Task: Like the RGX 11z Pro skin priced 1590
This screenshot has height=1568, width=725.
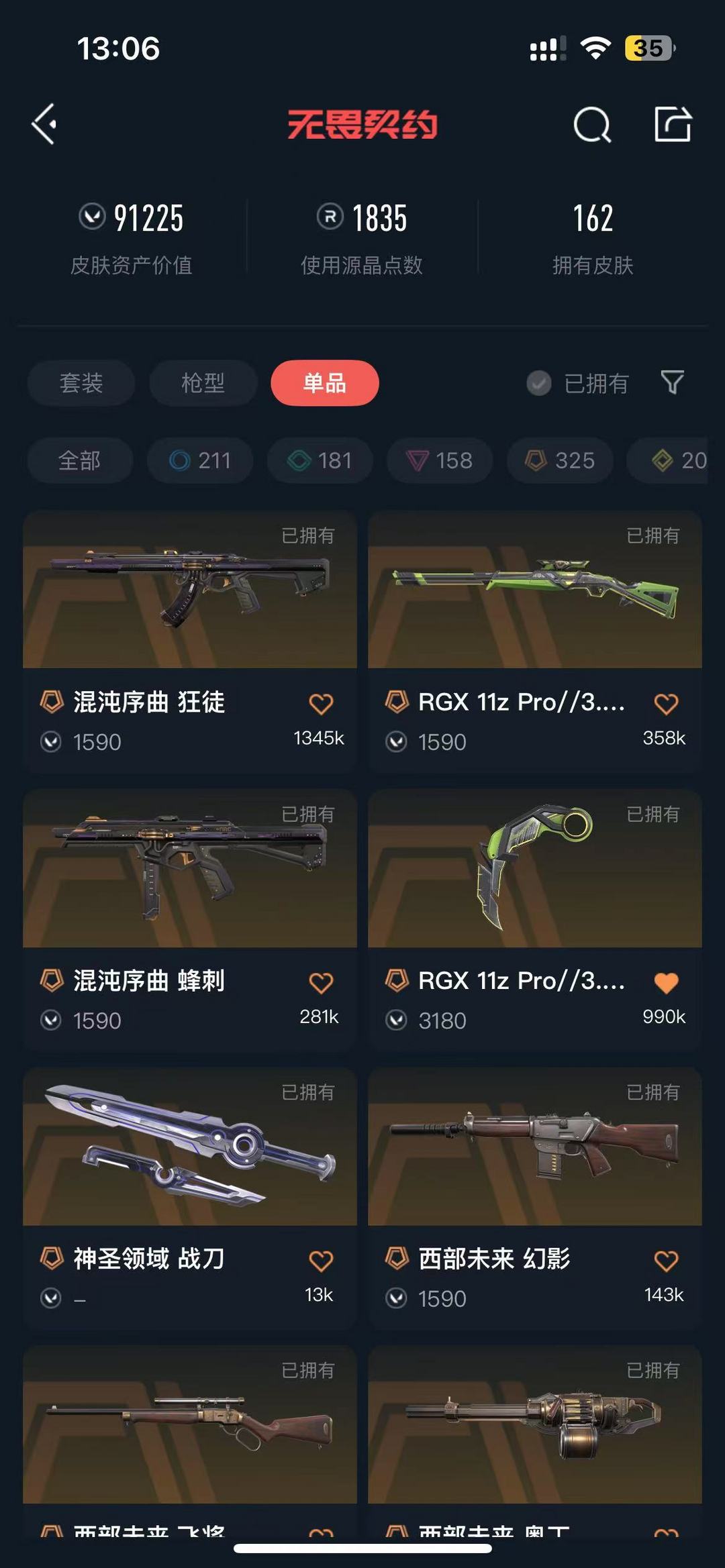Action: click(666, 704)
